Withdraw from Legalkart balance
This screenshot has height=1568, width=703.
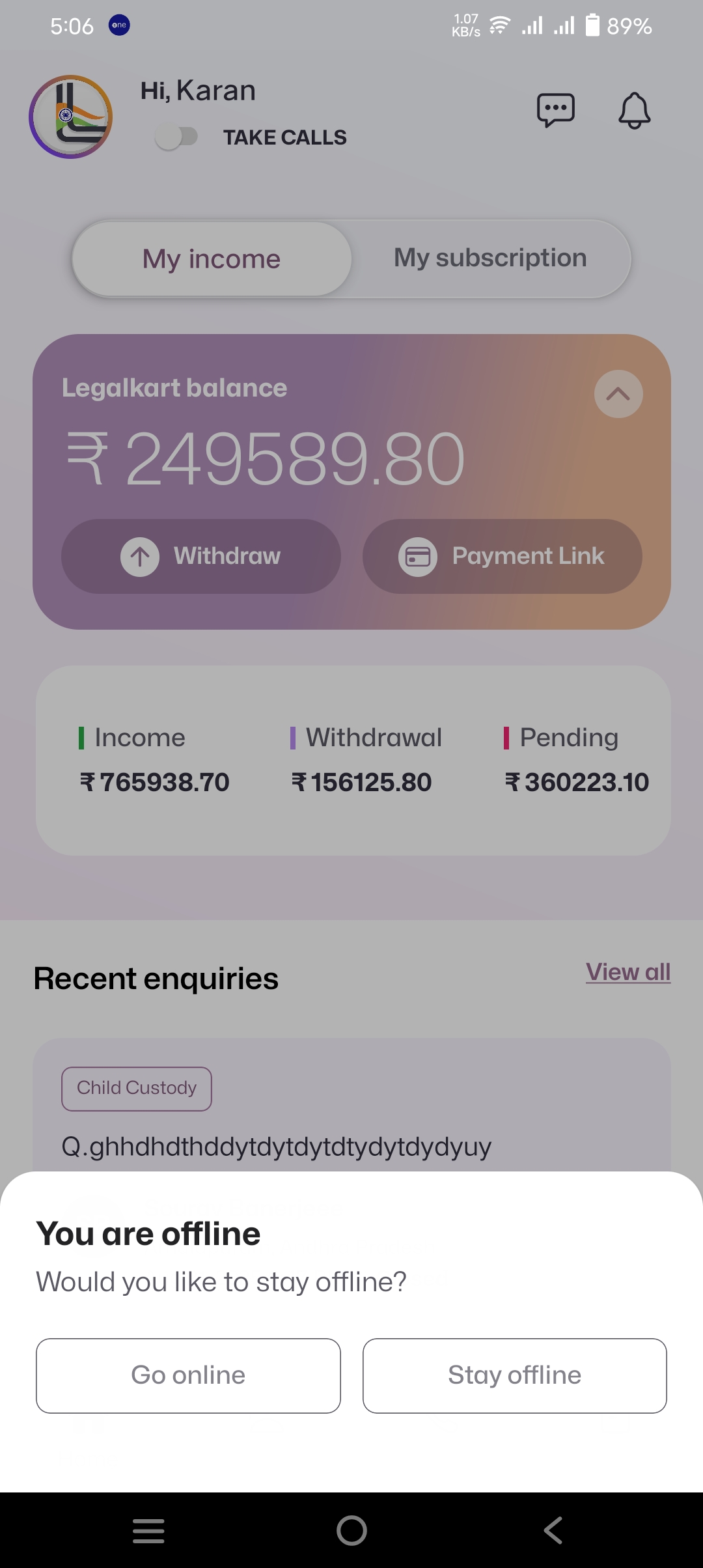(x=201, y=556)
